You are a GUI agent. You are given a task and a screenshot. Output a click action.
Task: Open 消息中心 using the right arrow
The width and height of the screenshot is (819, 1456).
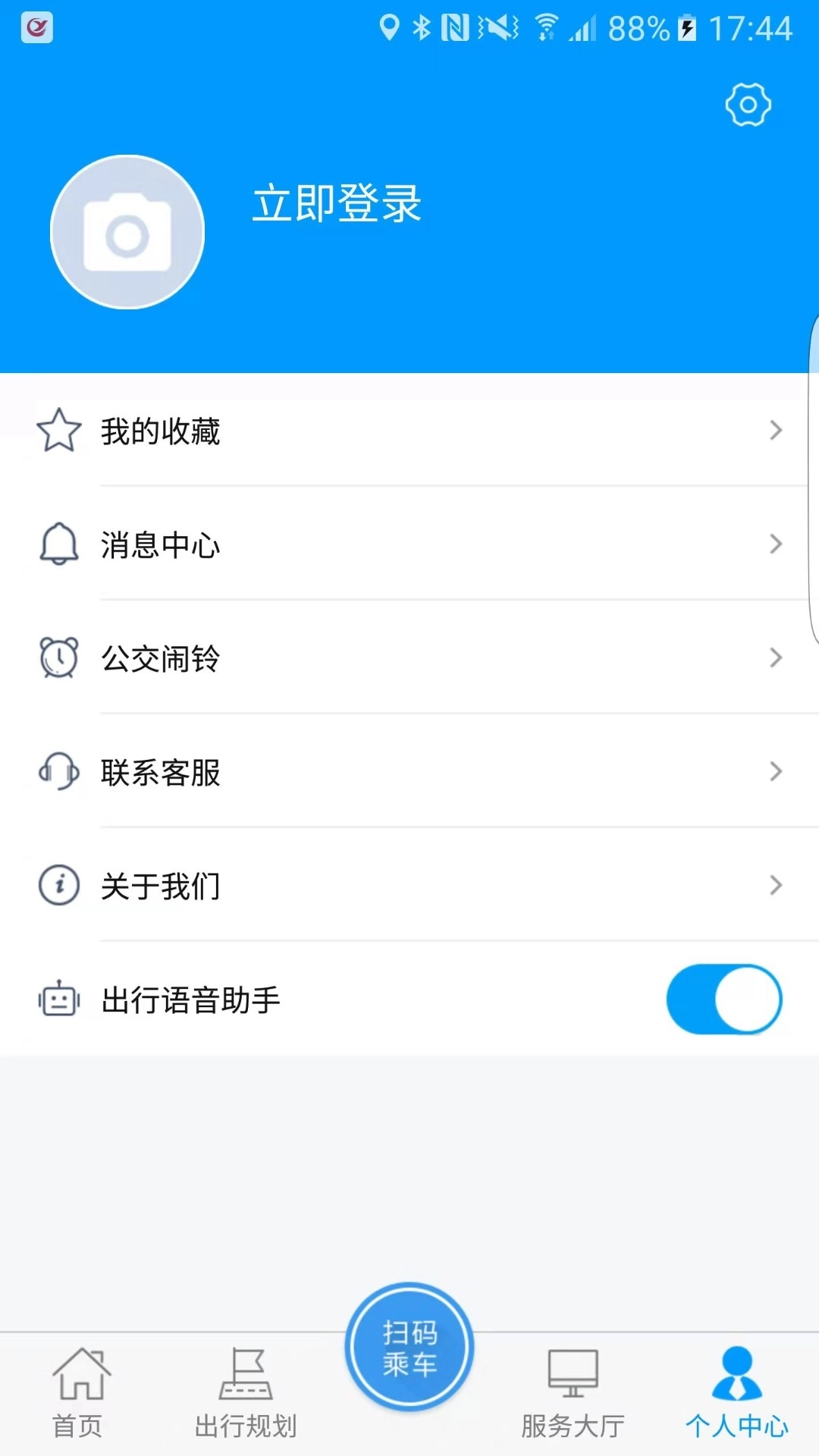(776, 544)
